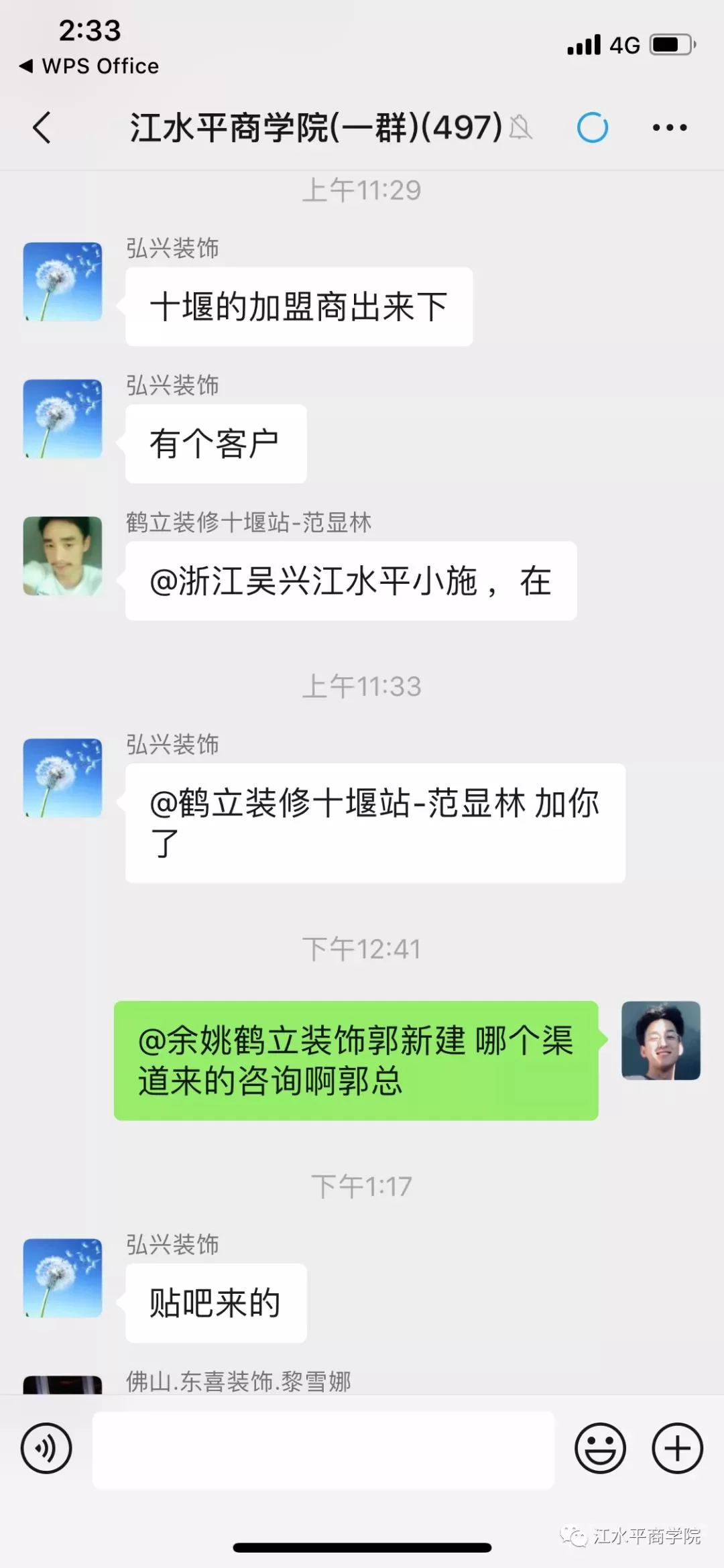The height and width of the screenshot is (1568, 724).
Task: Open more features with the plus icon
Action: click(677, 1448)
